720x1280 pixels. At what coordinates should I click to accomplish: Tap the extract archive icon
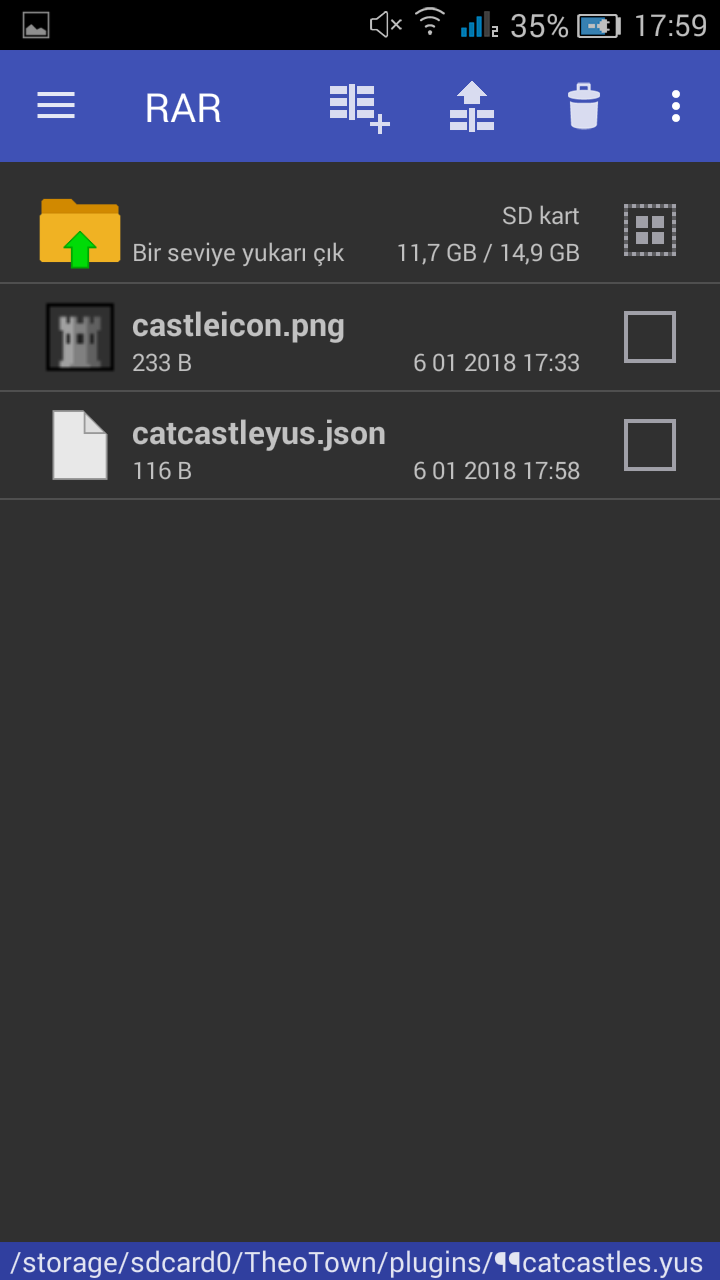tap(472, 107)
